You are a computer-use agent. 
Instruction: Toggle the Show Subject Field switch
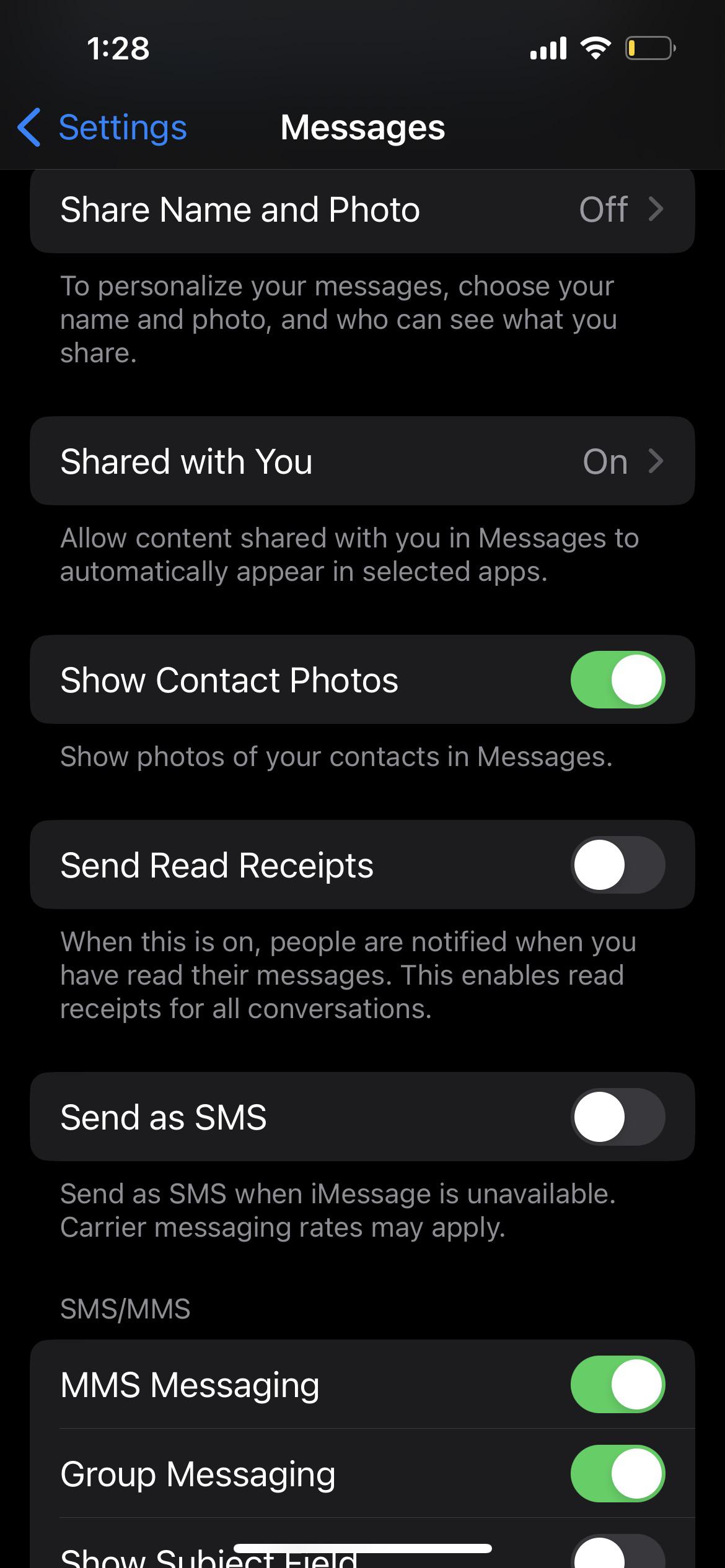[617, 1554]
